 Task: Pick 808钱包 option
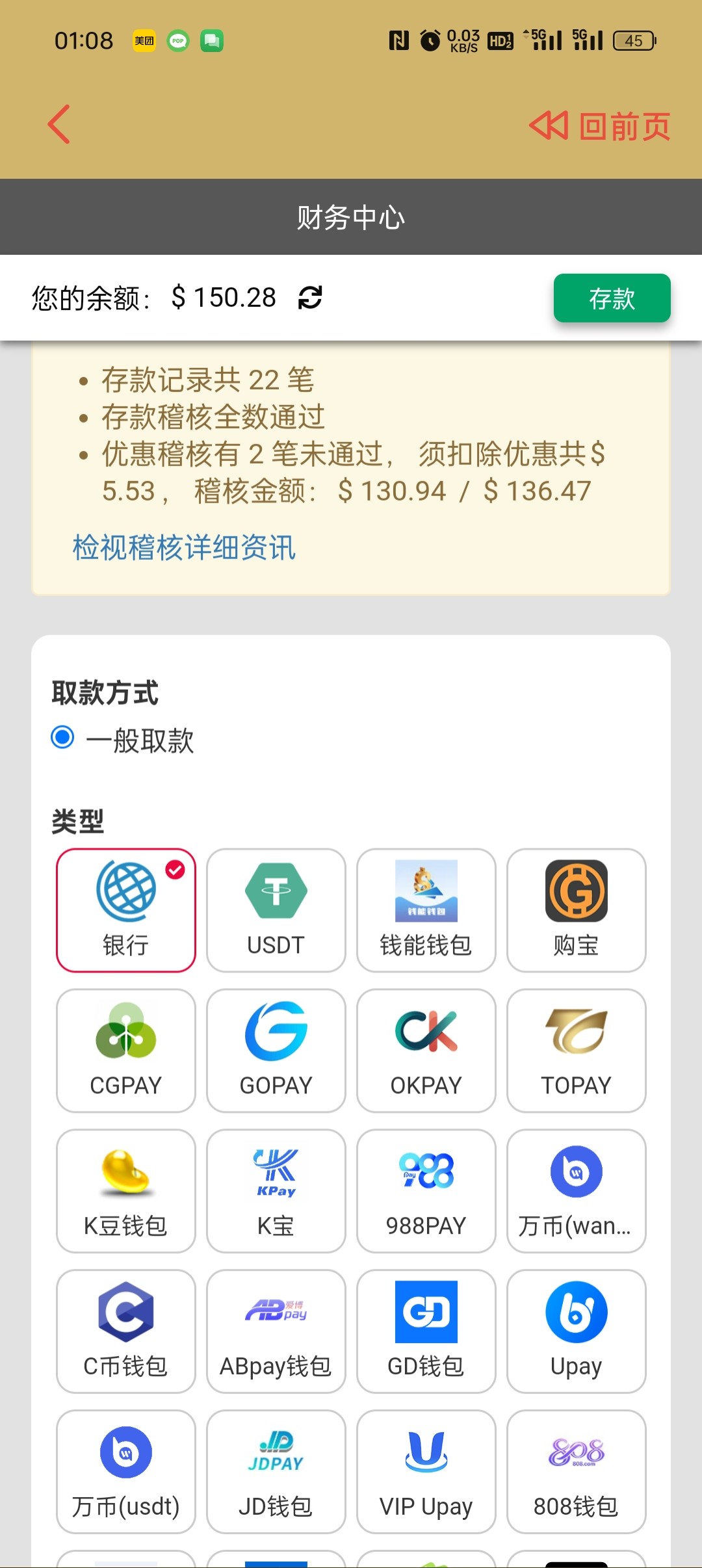[576, 1472]
